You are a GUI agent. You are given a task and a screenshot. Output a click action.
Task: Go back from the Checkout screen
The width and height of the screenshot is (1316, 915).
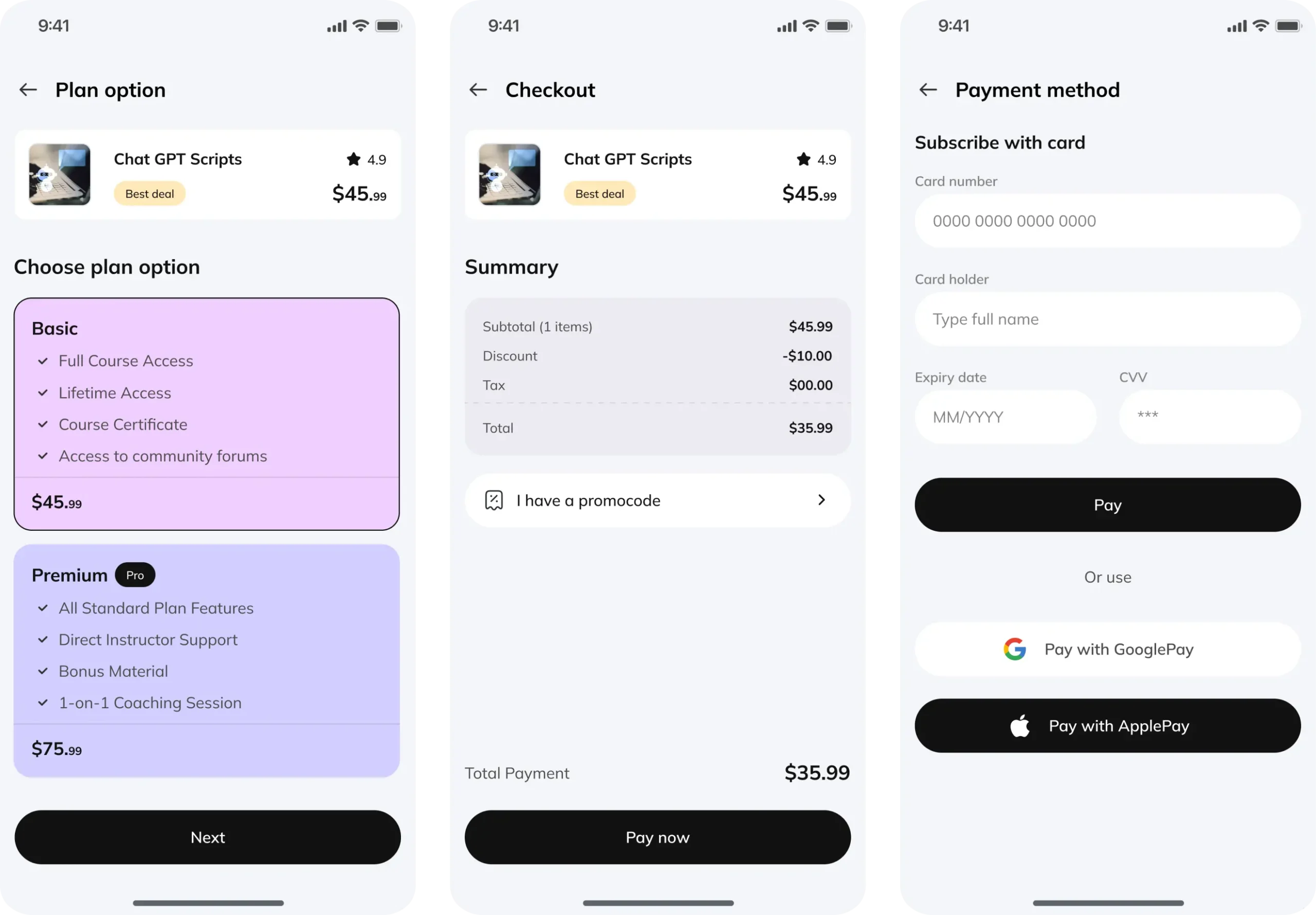(478, 90)
